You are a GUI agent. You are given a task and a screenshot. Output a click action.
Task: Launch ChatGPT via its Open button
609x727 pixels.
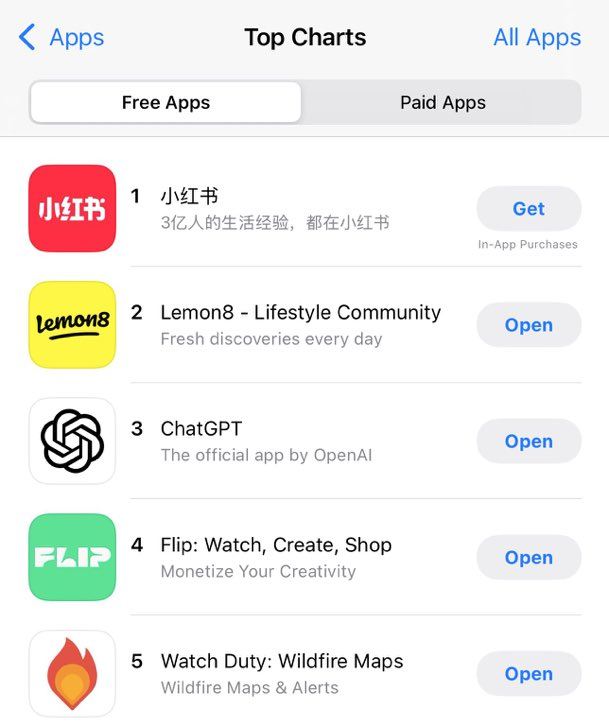pos(528,441)
